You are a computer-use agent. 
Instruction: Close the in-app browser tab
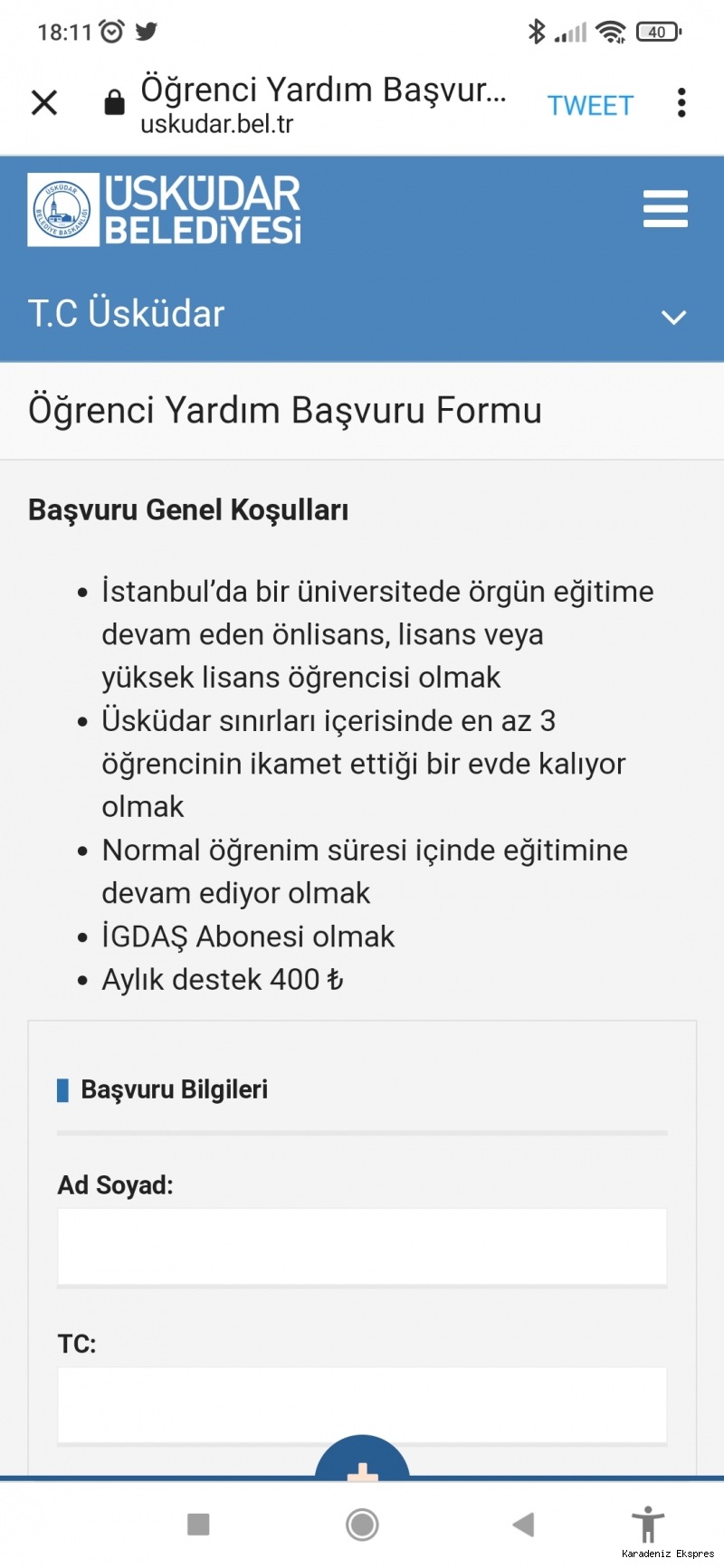coord(44,103)
